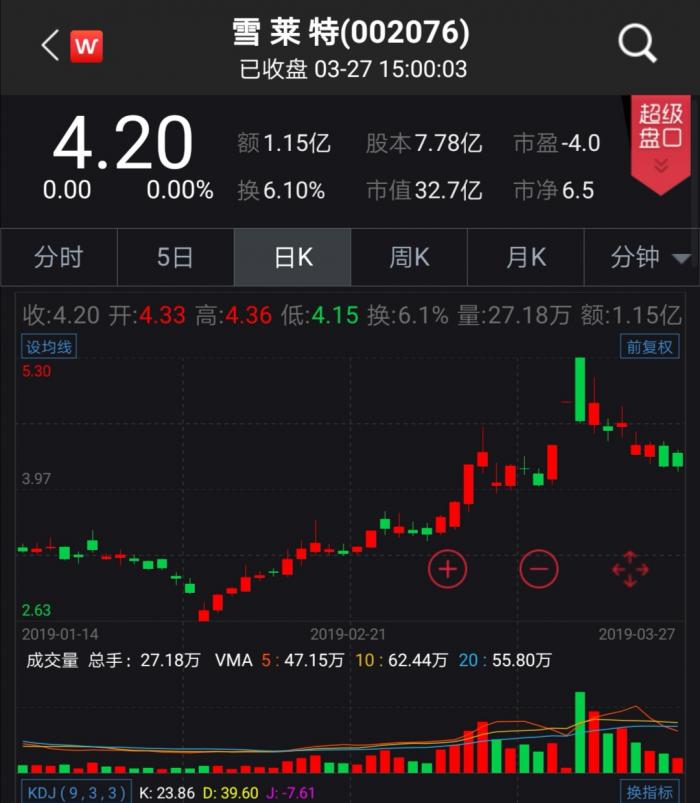Tap the four-arrow move chart icon
The height and width of the screenshot is (803, 700).
[630, 569]
